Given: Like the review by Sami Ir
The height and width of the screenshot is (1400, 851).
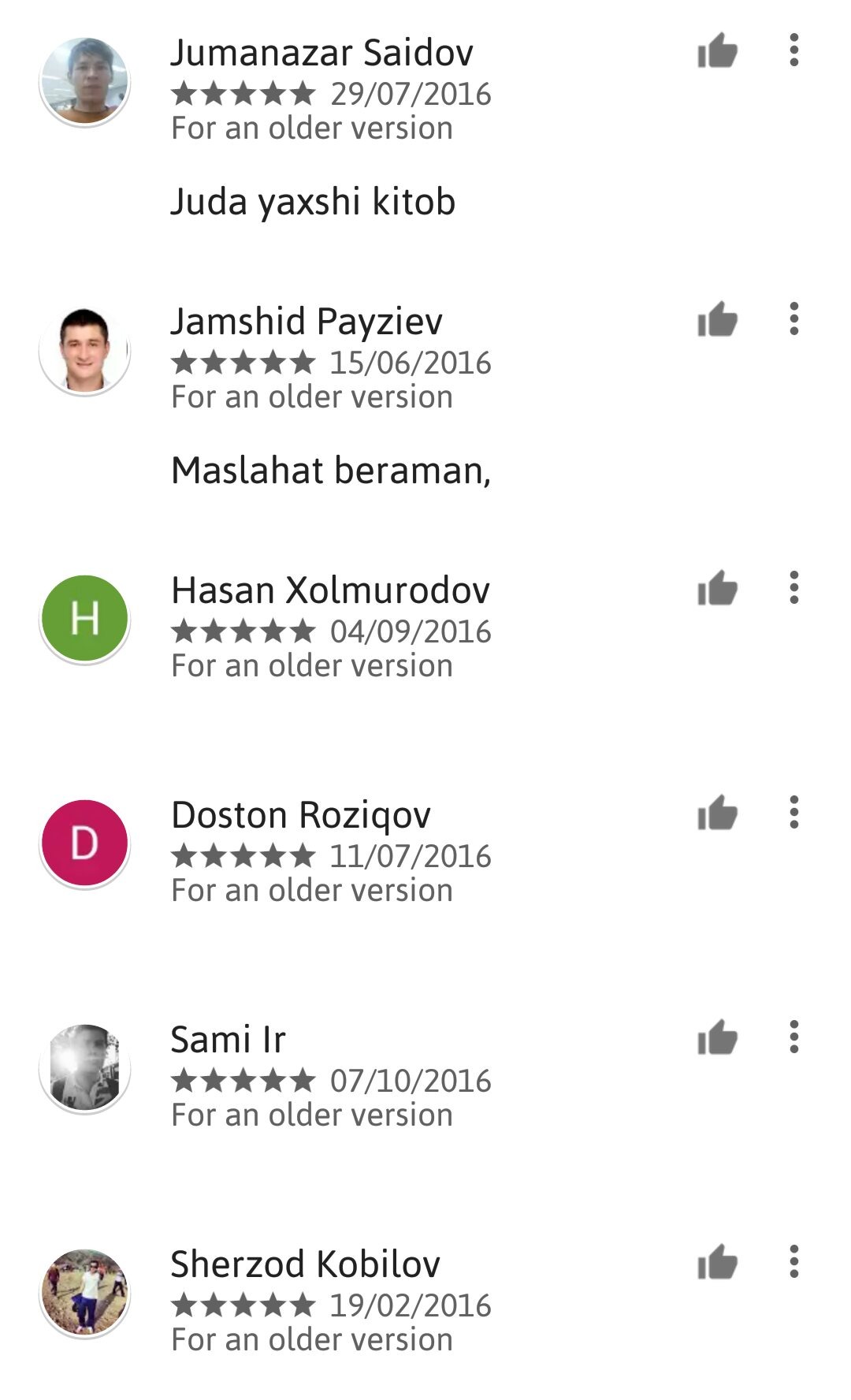Looking at the screenshot, I should (x=717, y=1039).
